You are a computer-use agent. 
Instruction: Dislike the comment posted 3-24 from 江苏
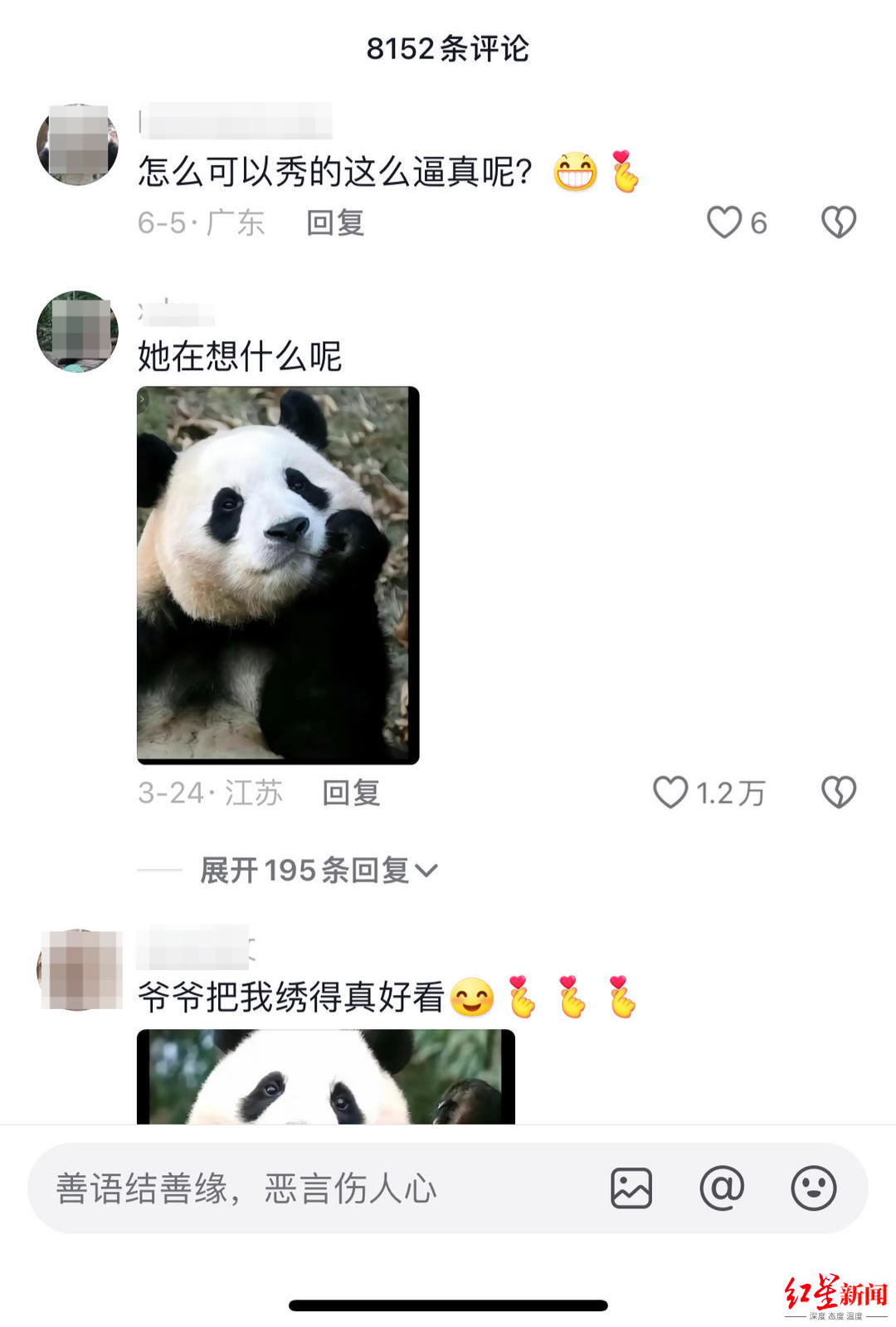838,793
